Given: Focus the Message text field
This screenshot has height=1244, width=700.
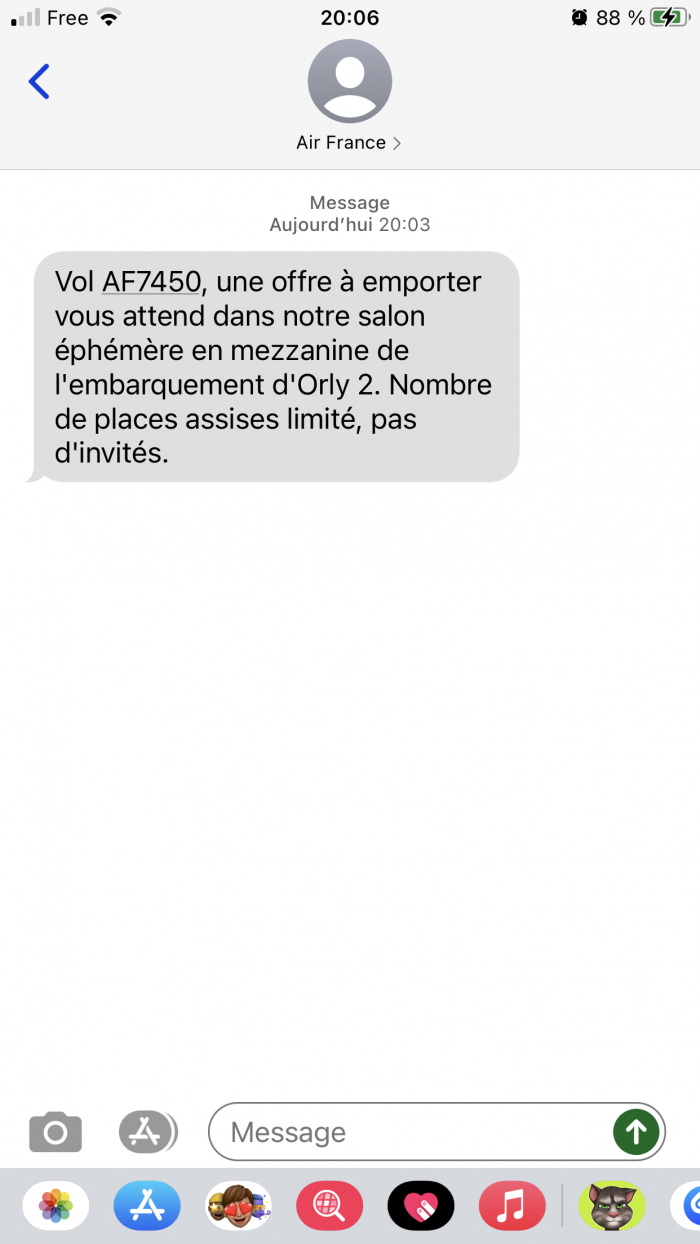Looking at the screenshot, I should click(x=410, y=1132).
